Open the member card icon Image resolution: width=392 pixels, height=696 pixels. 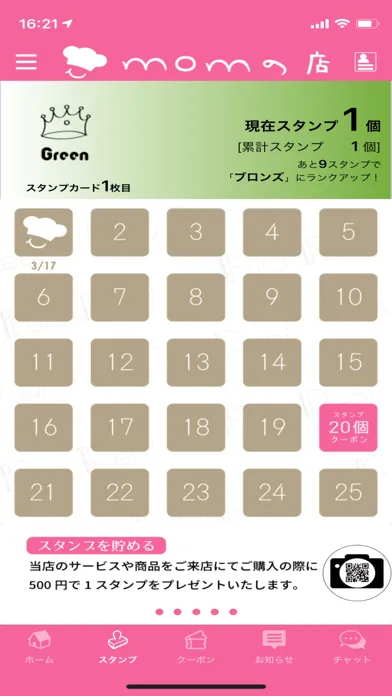pyautogui.click(x=365, y=62)
